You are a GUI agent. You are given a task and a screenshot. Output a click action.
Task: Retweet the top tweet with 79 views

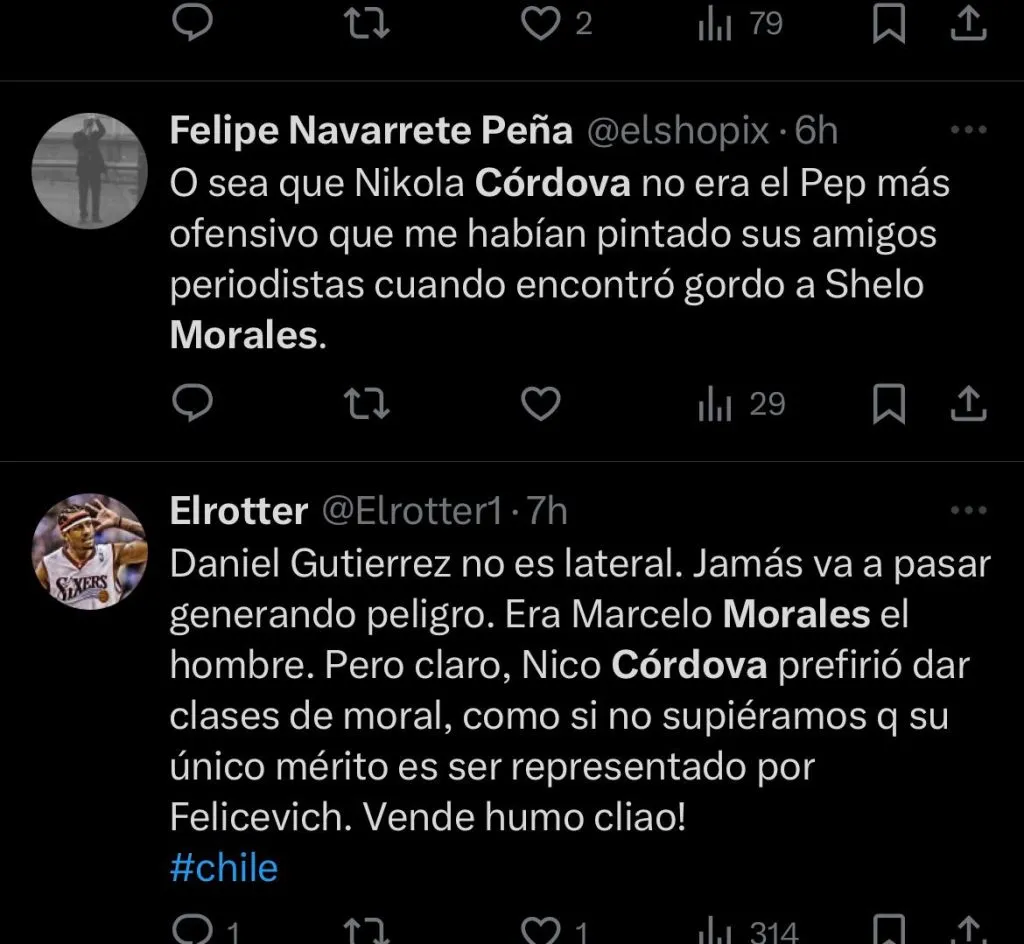(x=366, y=25)
